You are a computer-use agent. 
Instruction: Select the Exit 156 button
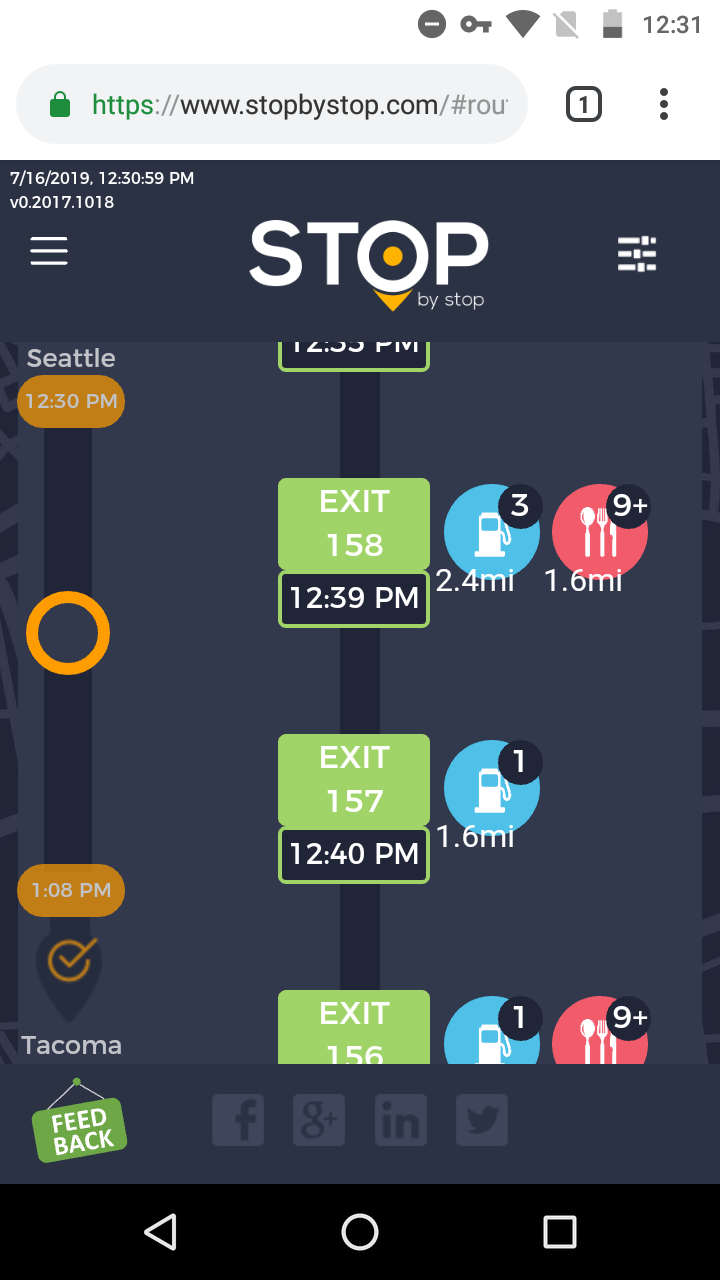(354, 1028)
